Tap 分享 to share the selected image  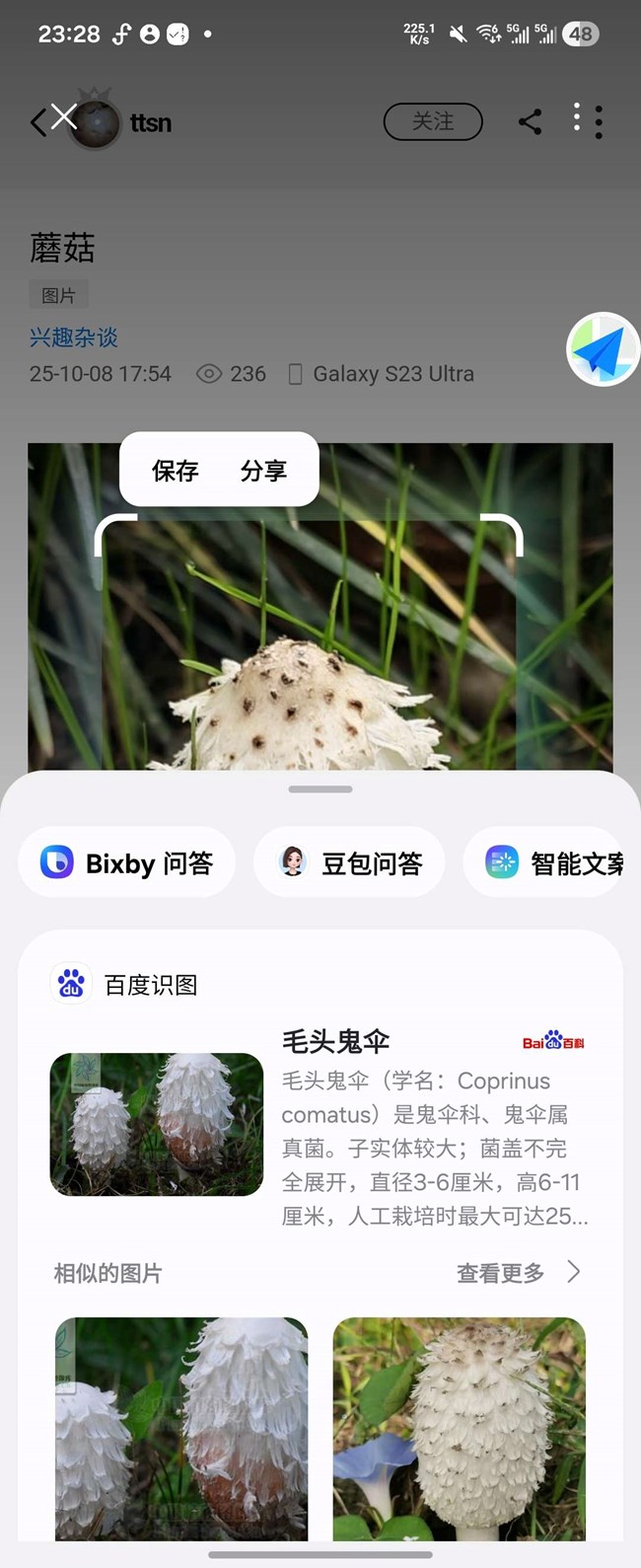[x=263, y=471]
